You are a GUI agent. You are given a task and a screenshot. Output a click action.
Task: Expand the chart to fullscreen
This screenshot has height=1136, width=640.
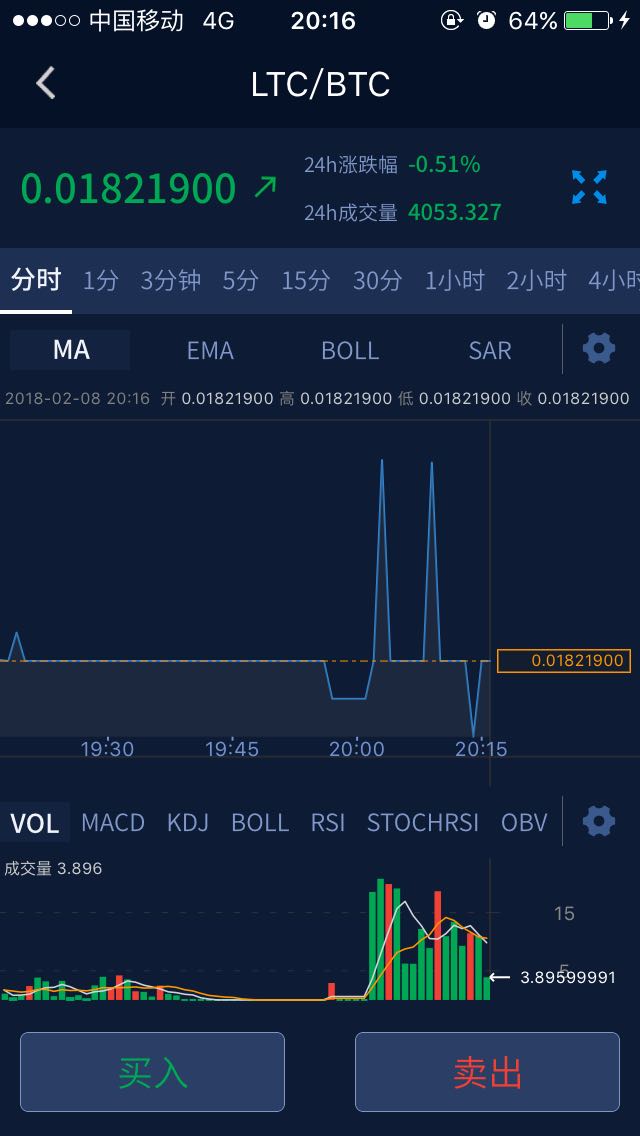tap(589, 187)
